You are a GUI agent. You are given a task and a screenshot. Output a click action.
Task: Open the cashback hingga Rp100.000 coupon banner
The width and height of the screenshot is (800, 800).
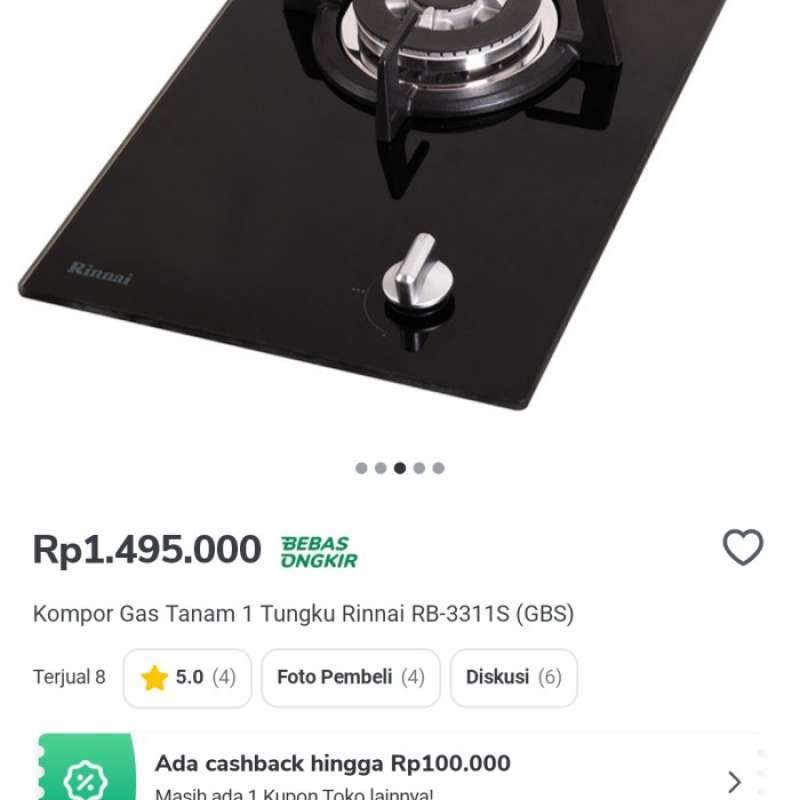(x=400, y=772)
